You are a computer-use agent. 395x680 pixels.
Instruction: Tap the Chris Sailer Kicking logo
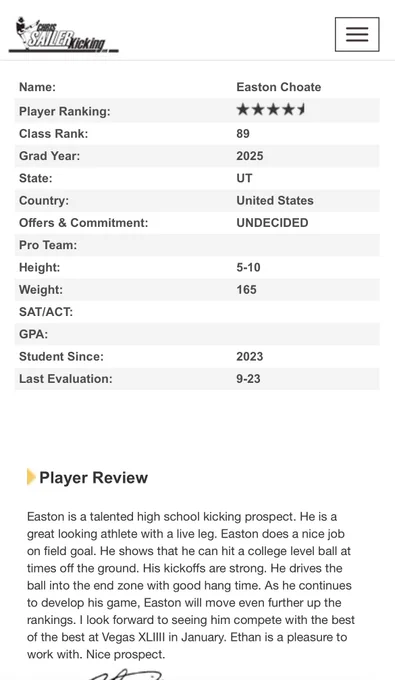coord(63,36)
